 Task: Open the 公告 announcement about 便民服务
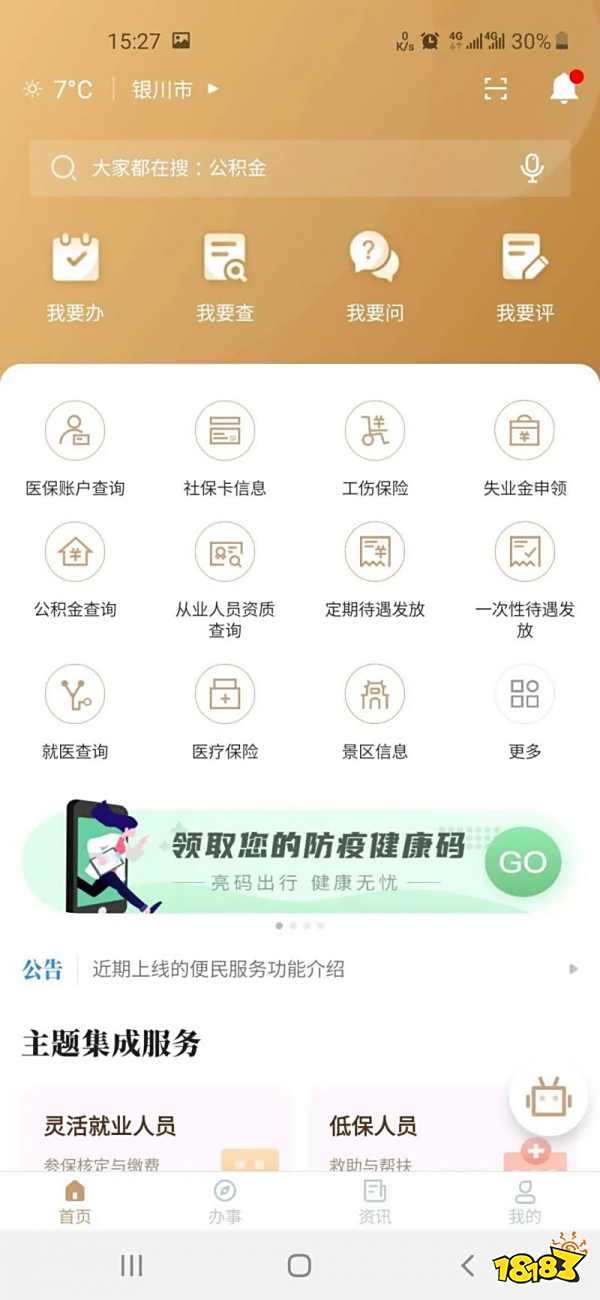click(300, 969)
